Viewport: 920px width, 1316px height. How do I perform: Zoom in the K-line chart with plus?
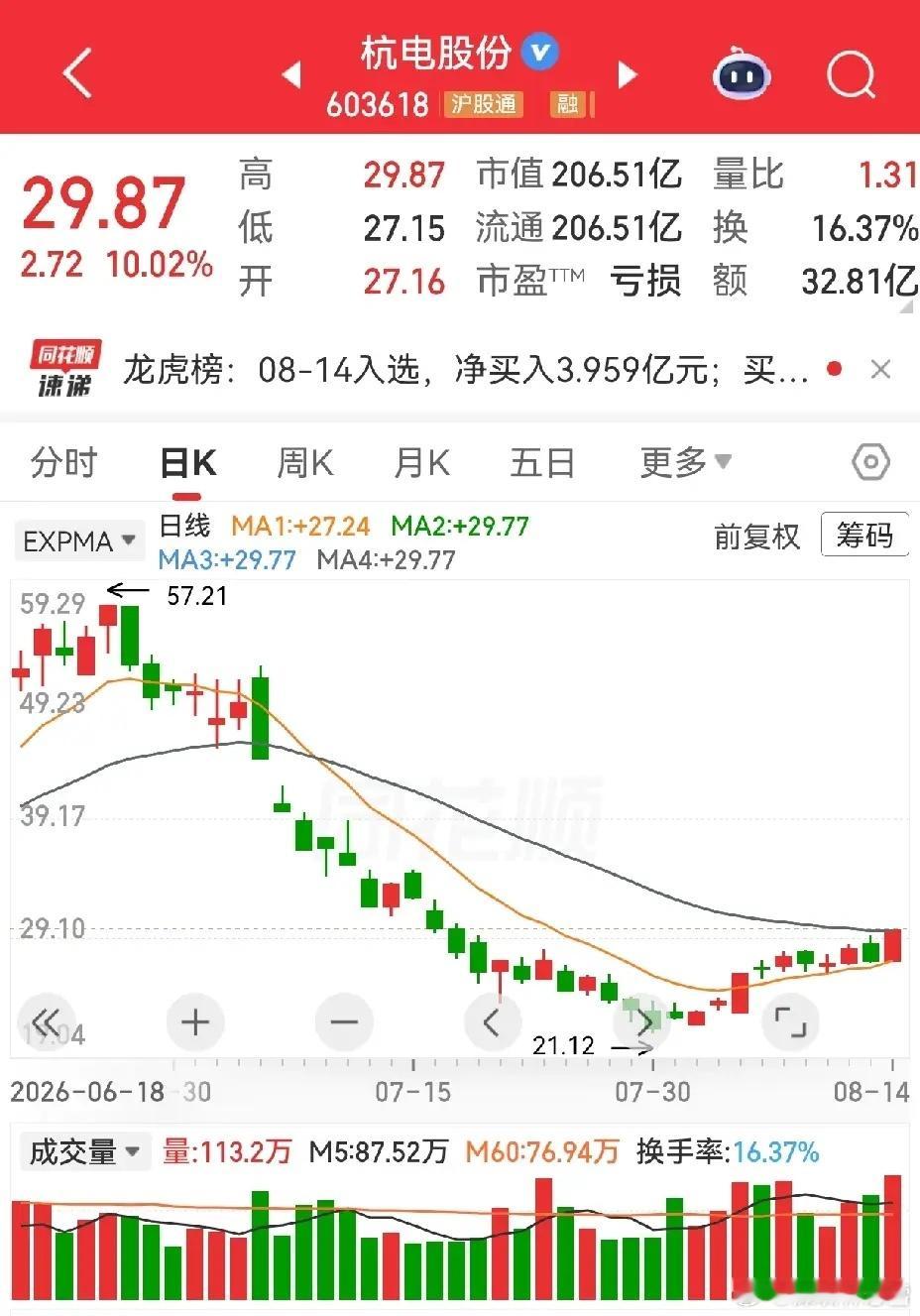coord(195,1021)
